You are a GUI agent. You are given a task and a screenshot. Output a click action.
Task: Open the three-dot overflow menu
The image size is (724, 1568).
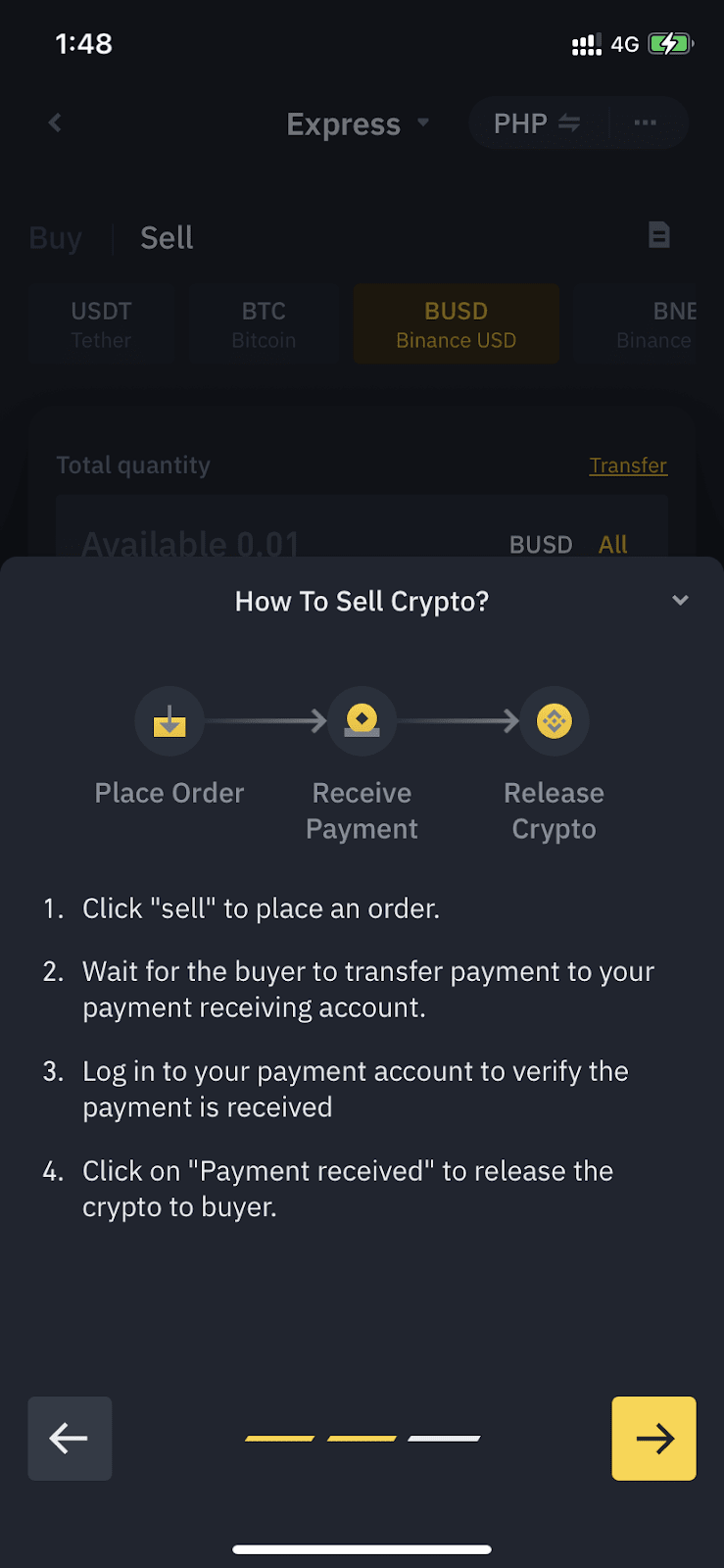645,122
